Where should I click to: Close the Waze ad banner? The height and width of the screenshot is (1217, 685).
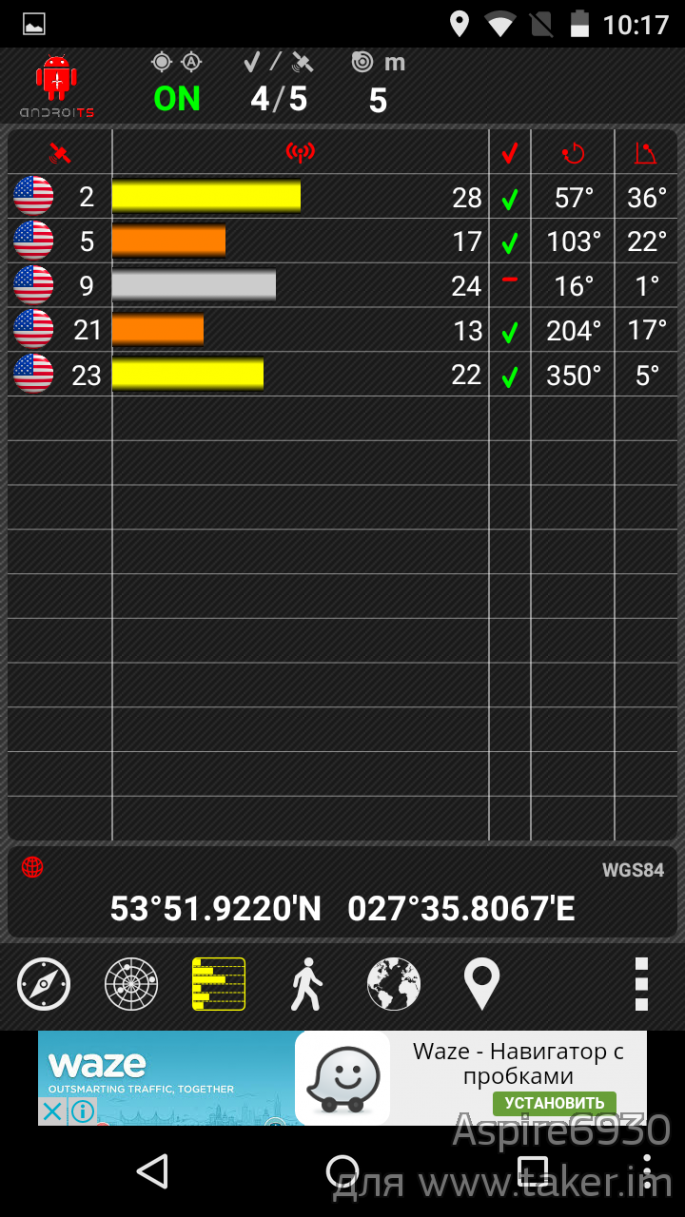[52, 1111]
